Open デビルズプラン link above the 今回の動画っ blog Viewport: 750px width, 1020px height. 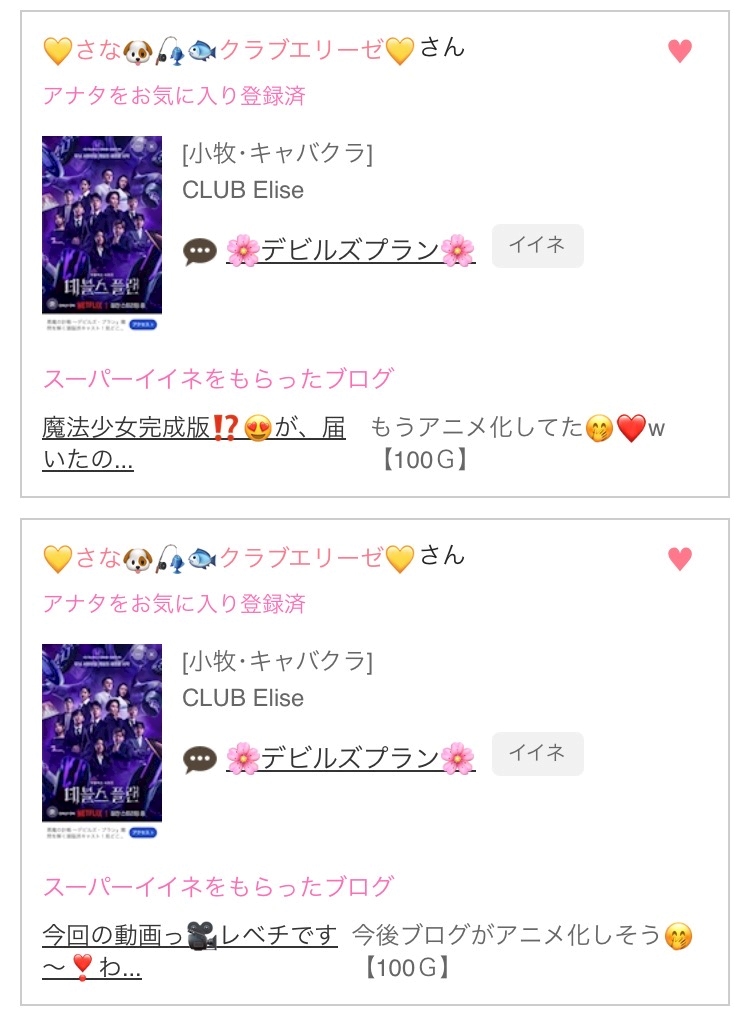tap(350, 758)
